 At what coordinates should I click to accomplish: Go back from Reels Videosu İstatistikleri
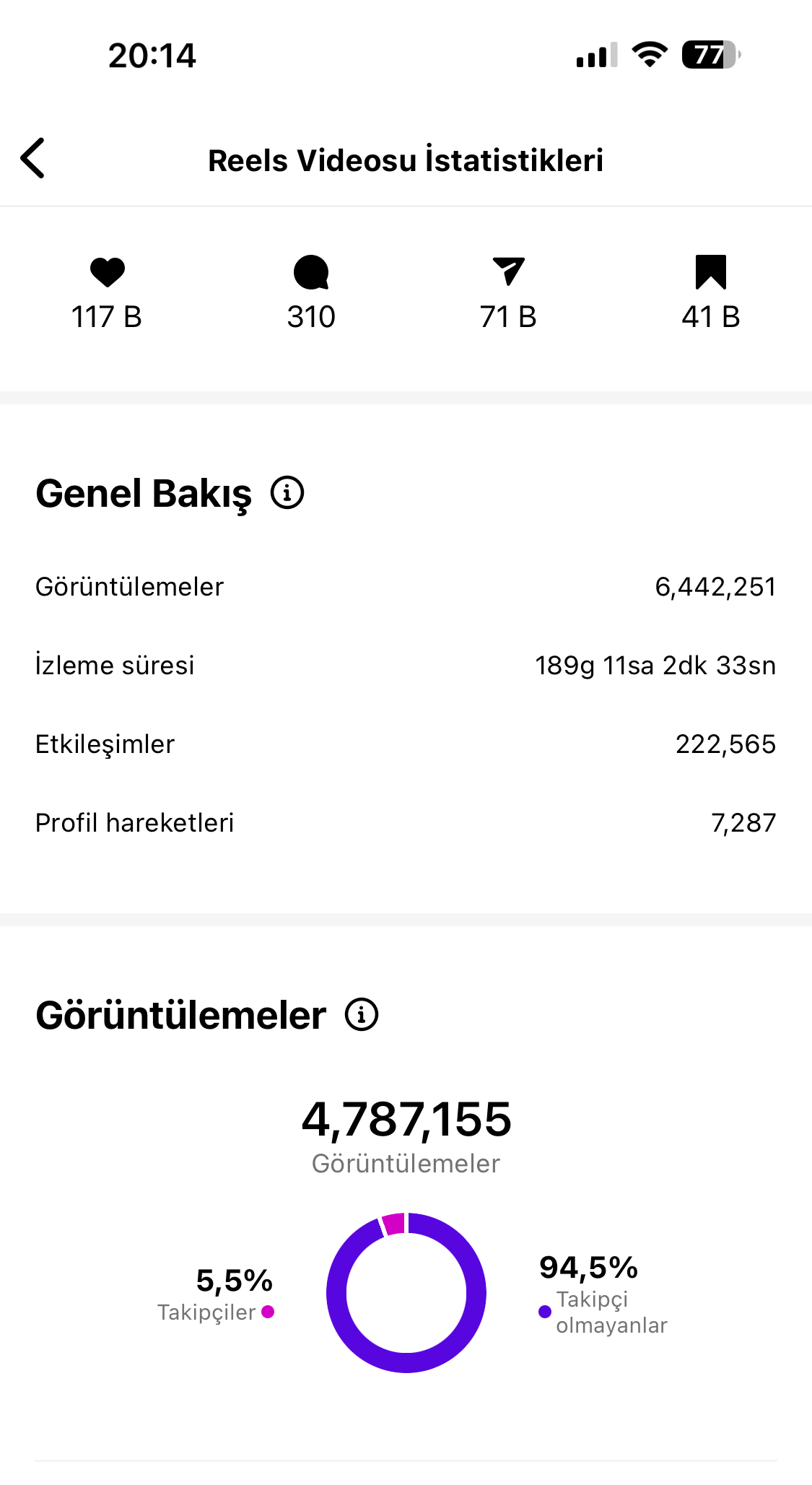pos(32,158)
